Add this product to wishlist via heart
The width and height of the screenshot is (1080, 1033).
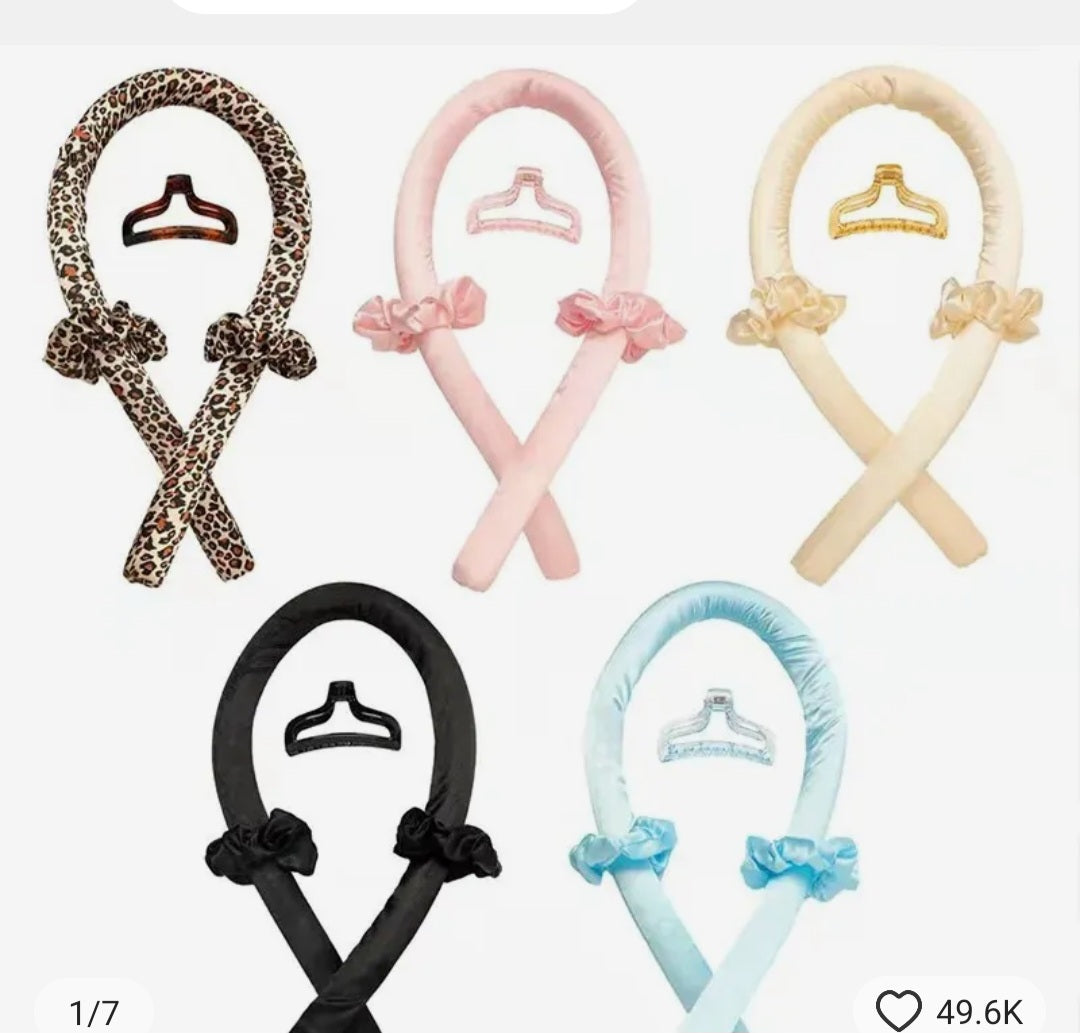(x=896, y=1008)
